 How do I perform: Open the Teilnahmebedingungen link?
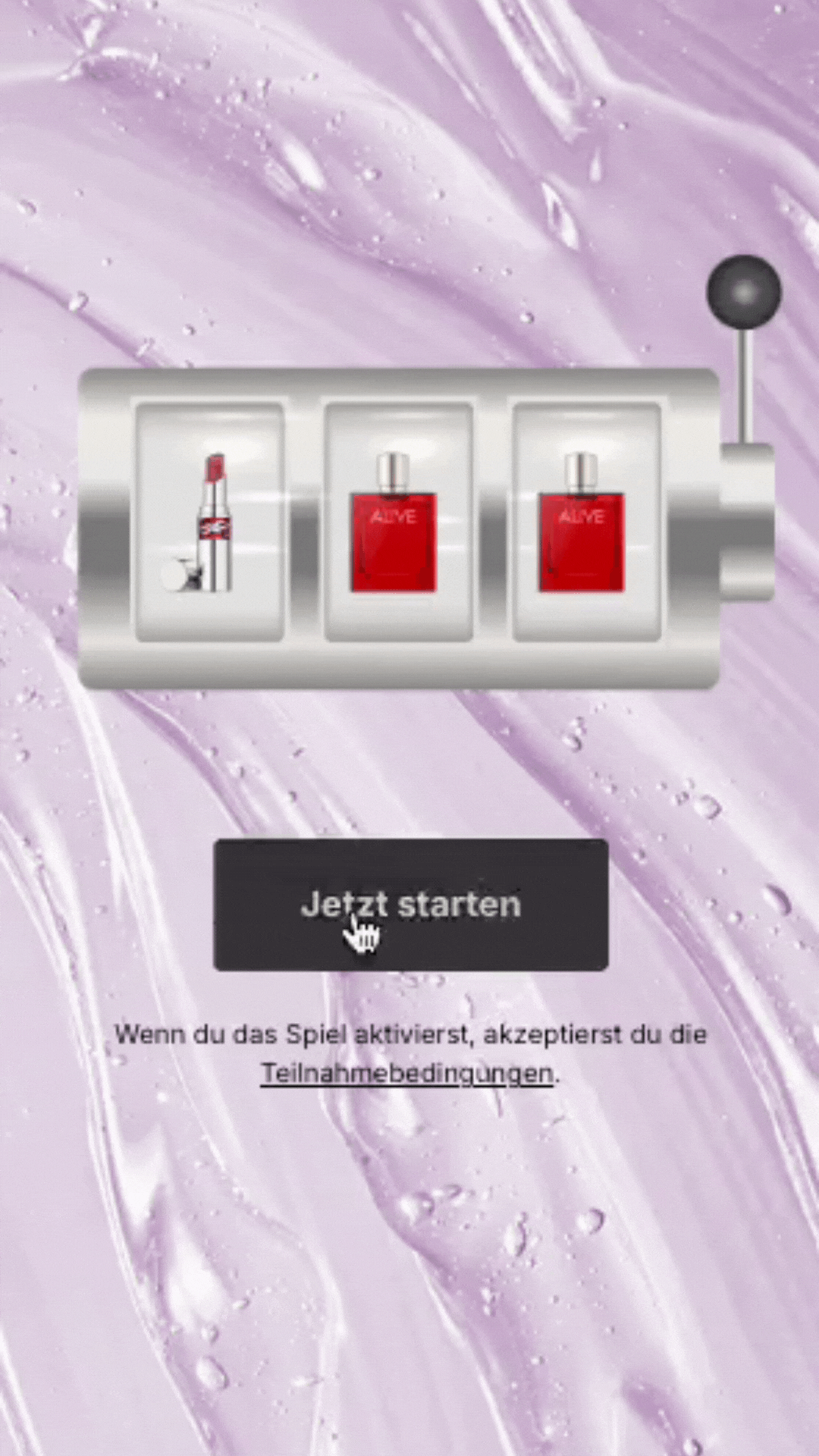coord(406,1074)
